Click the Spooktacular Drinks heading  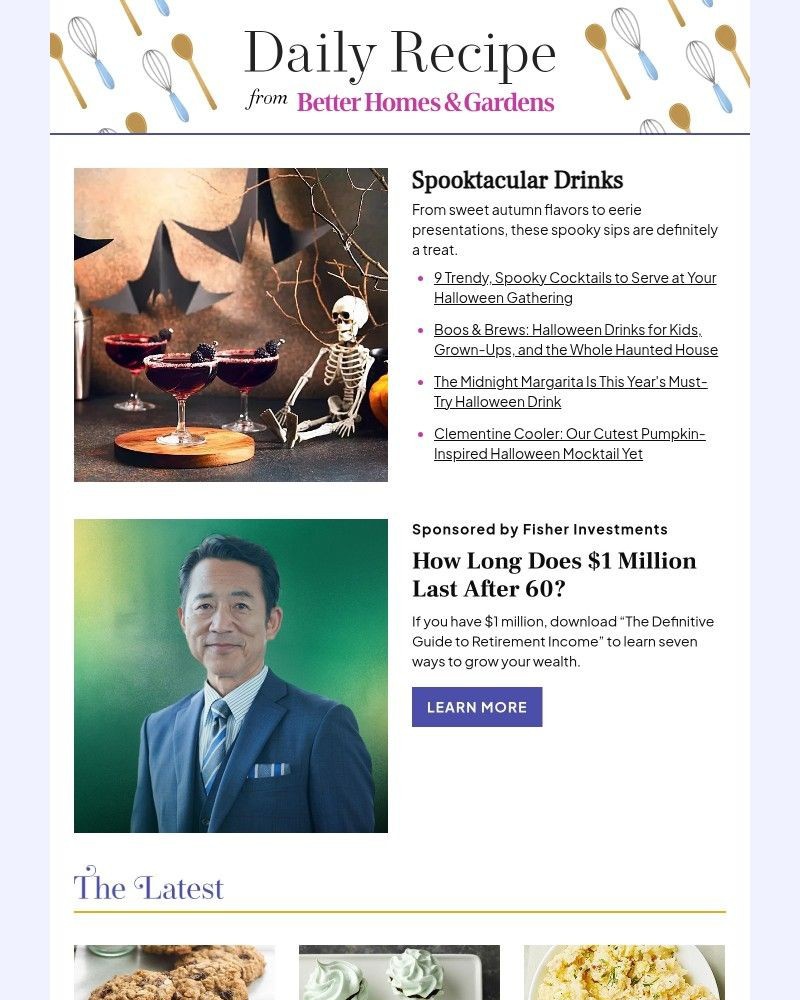(x=517, y=181)
